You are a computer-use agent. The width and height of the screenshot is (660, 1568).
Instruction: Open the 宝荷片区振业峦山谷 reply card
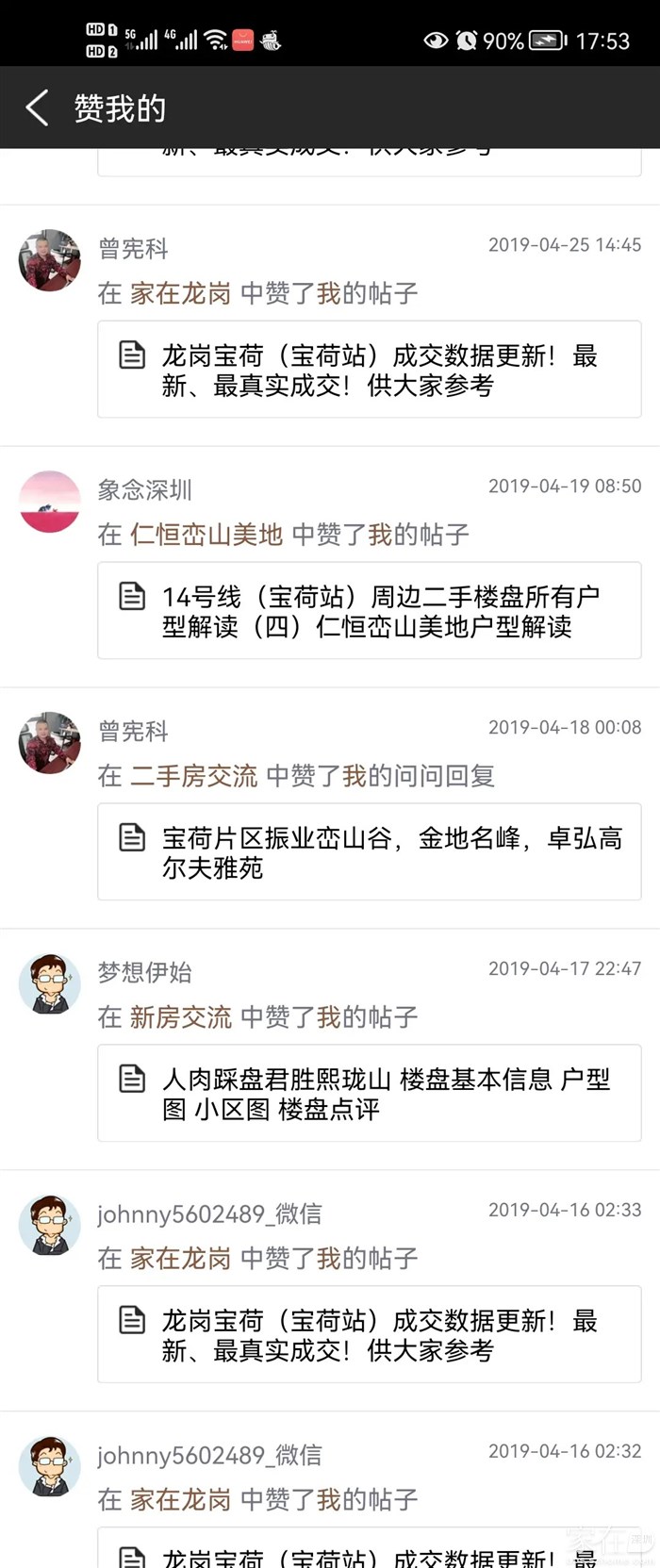click(x=370, y=852)
